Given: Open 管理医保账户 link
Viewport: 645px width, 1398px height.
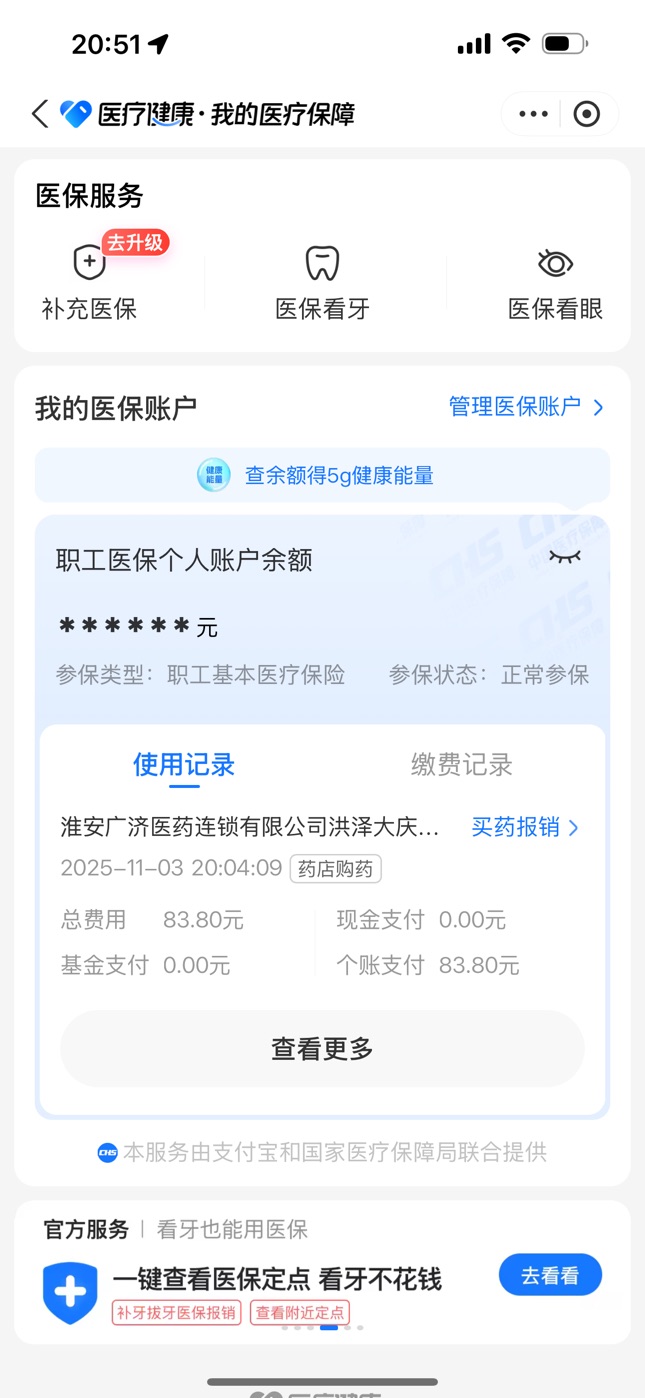Looking at the screenshot, I should click(x=525, y=407).
